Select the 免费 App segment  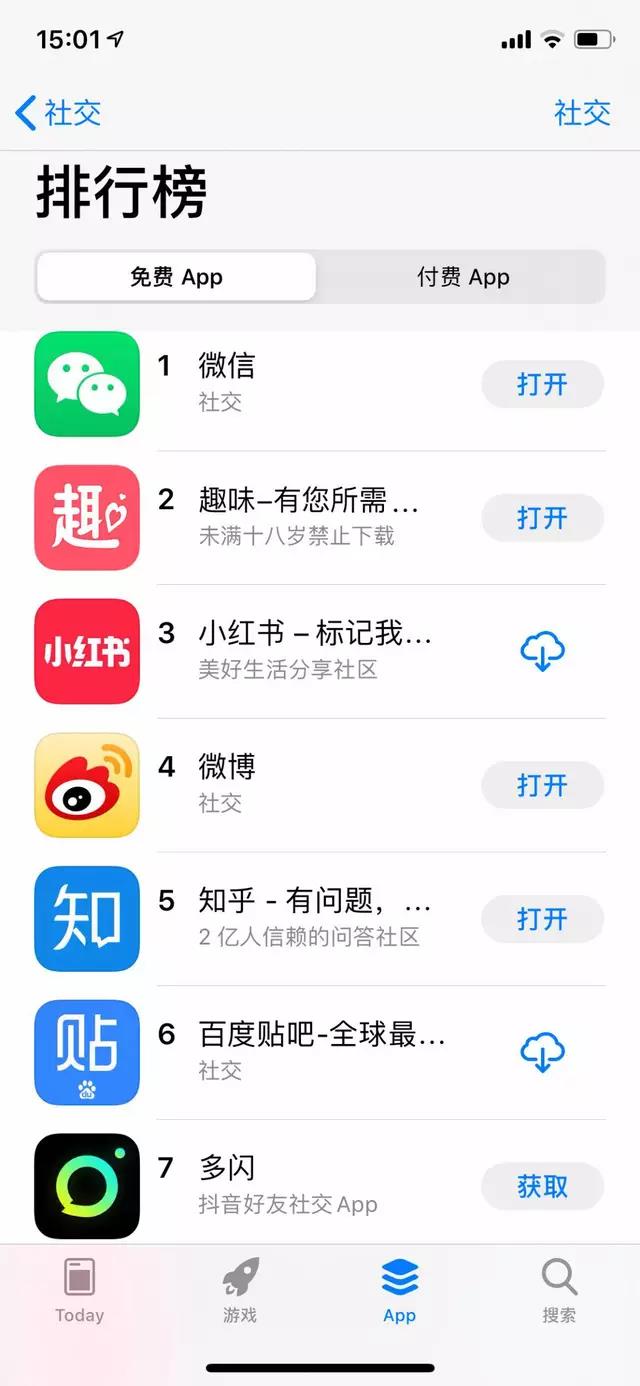click(x=176, y=277)
